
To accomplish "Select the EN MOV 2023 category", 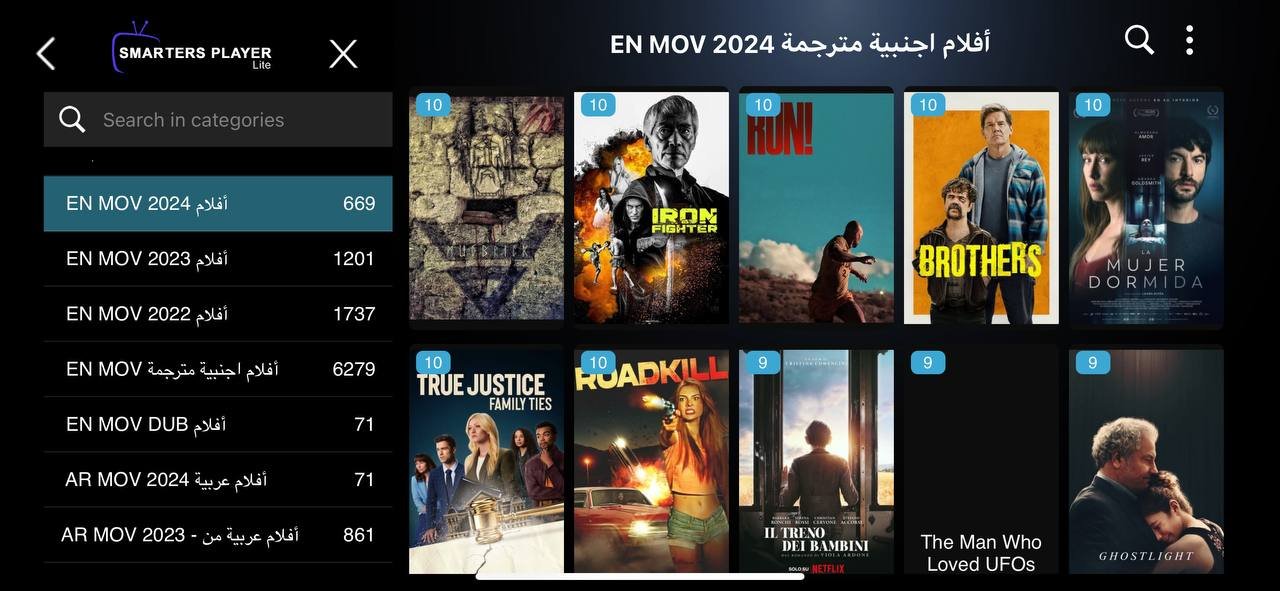I will [x=218, y=259].
